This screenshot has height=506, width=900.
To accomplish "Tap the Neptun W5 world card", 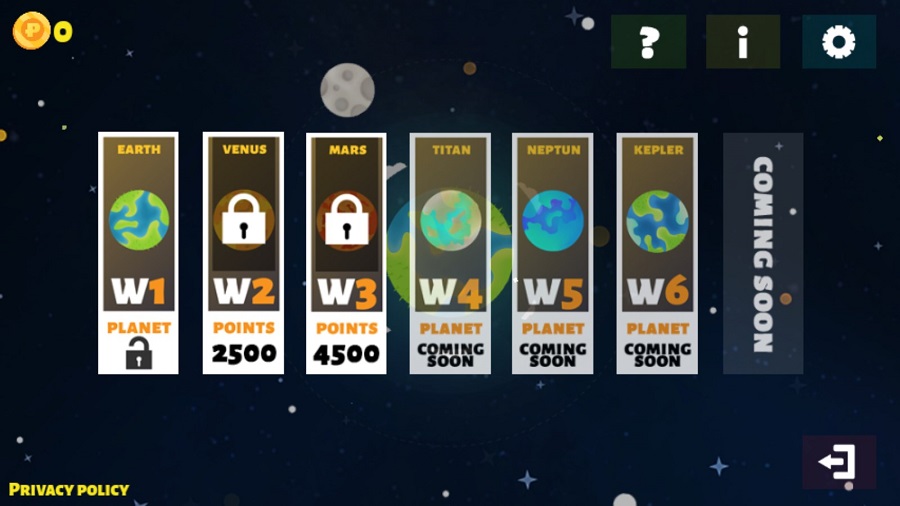I will click(x=552, y=252).
